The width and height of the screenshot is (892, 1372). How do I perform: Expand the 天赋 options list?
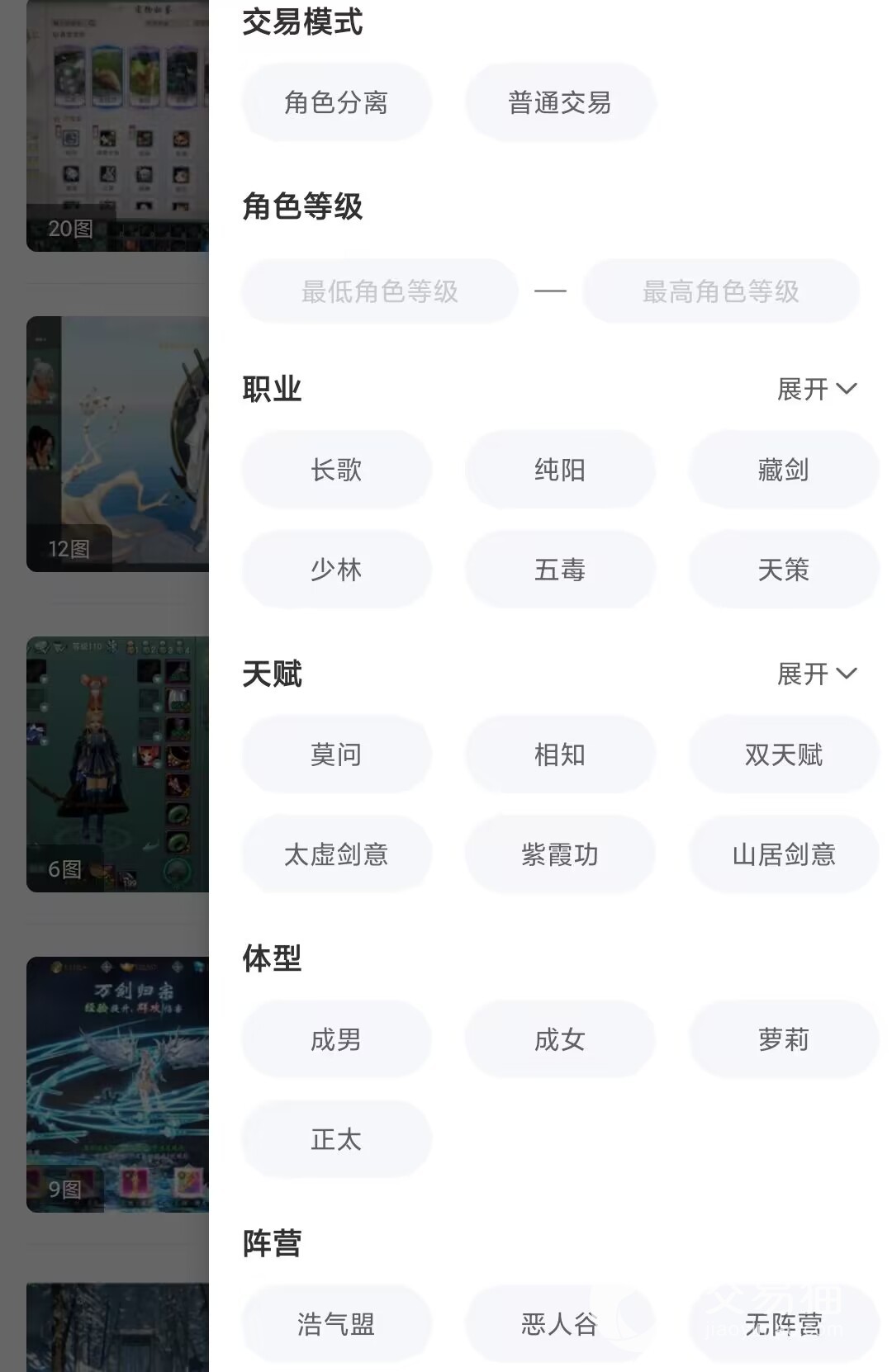[816, 674]
